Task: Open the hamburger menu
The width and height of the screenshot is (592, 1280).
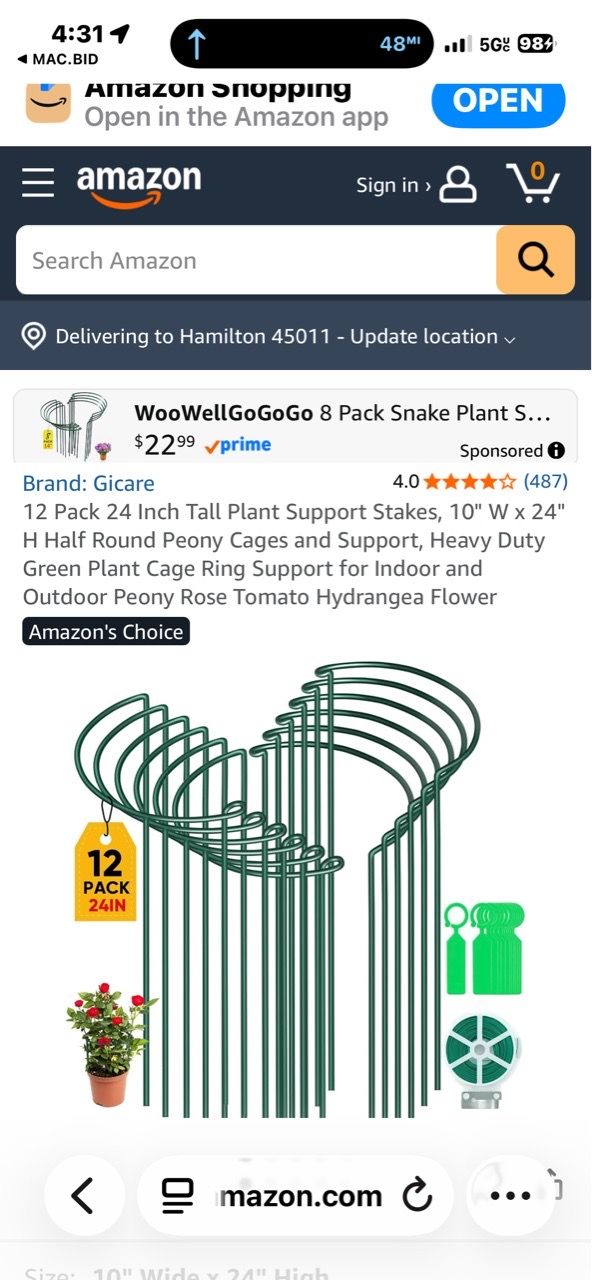Action: pos(38,183)
